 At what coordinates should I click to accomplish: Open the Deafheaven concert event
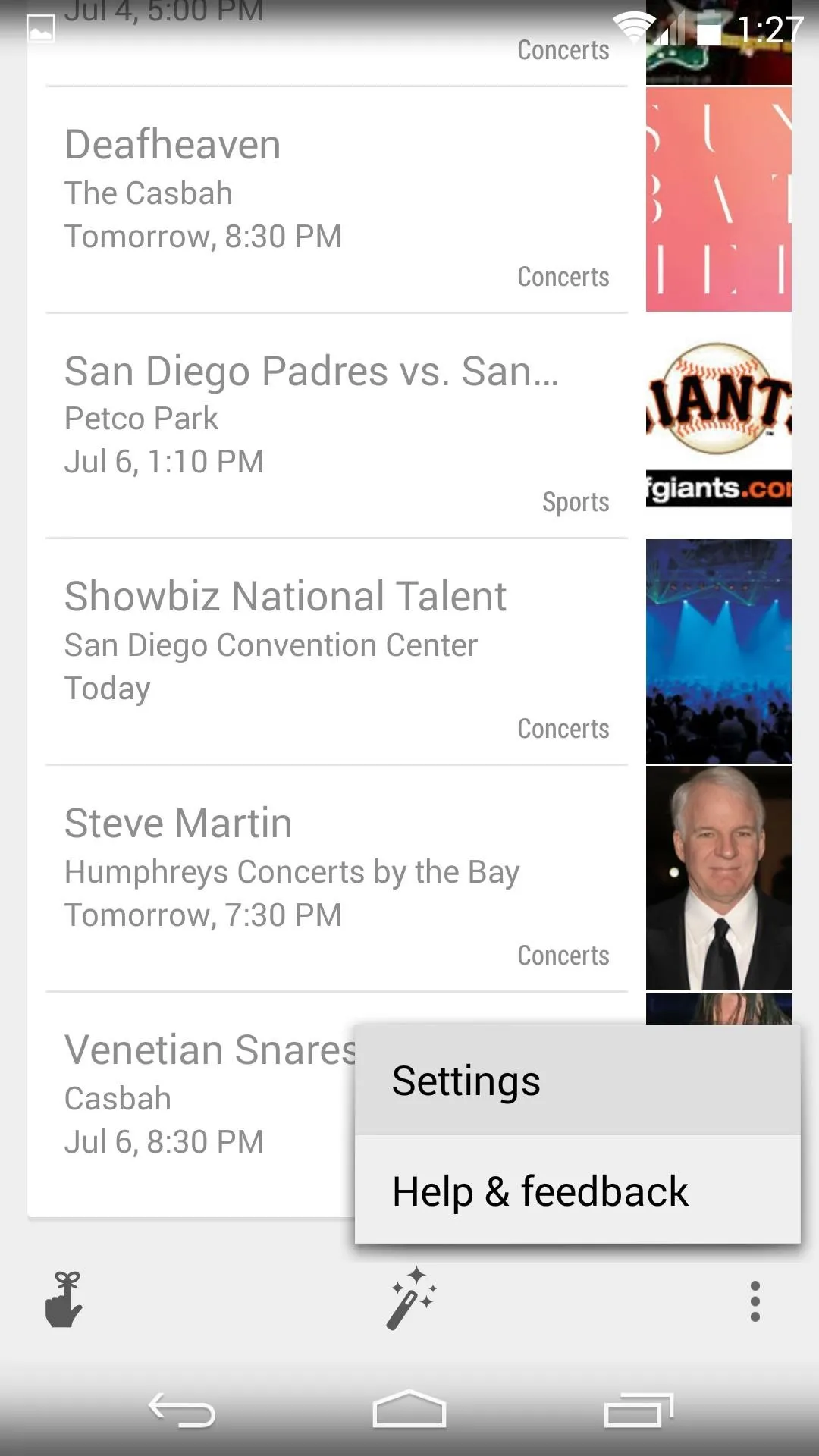pyautogui.click(x=409, y=199)
